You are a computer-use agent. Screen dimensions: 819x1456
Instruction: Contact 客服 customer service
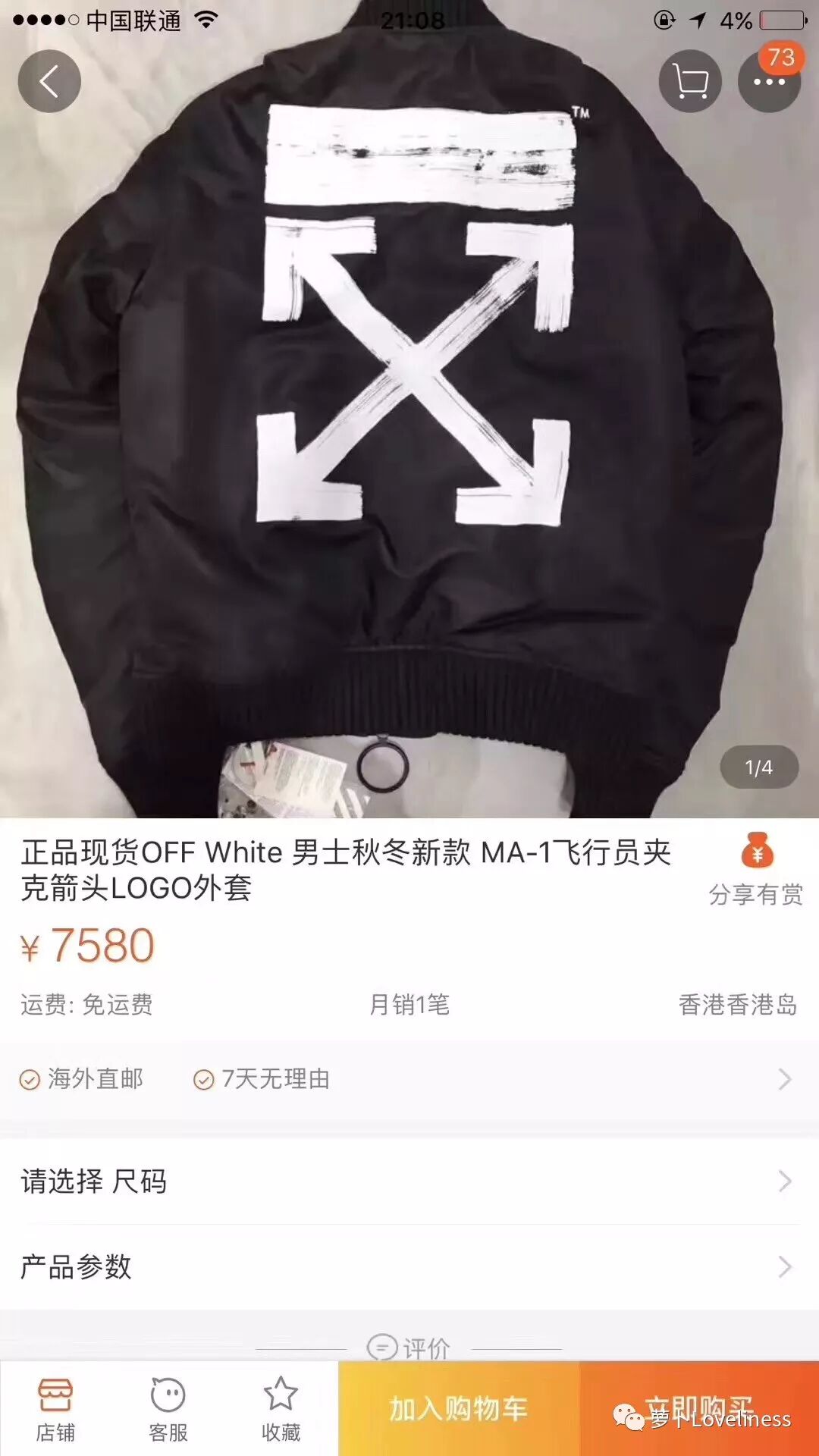[168, 1409]
